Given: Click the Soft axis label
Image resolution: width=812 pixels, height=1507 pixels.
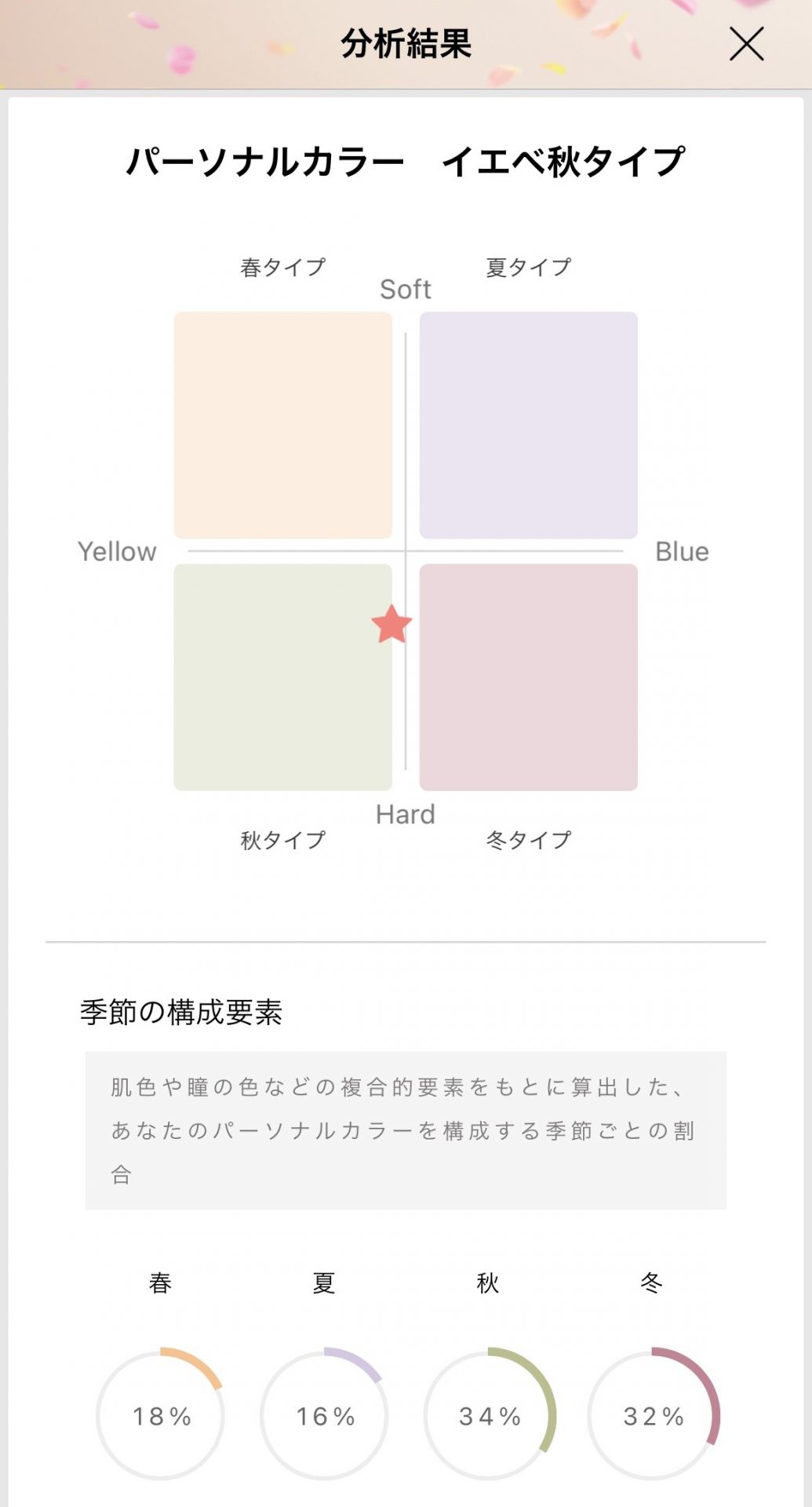Looking at the screenshot, I should coord(405,290).
